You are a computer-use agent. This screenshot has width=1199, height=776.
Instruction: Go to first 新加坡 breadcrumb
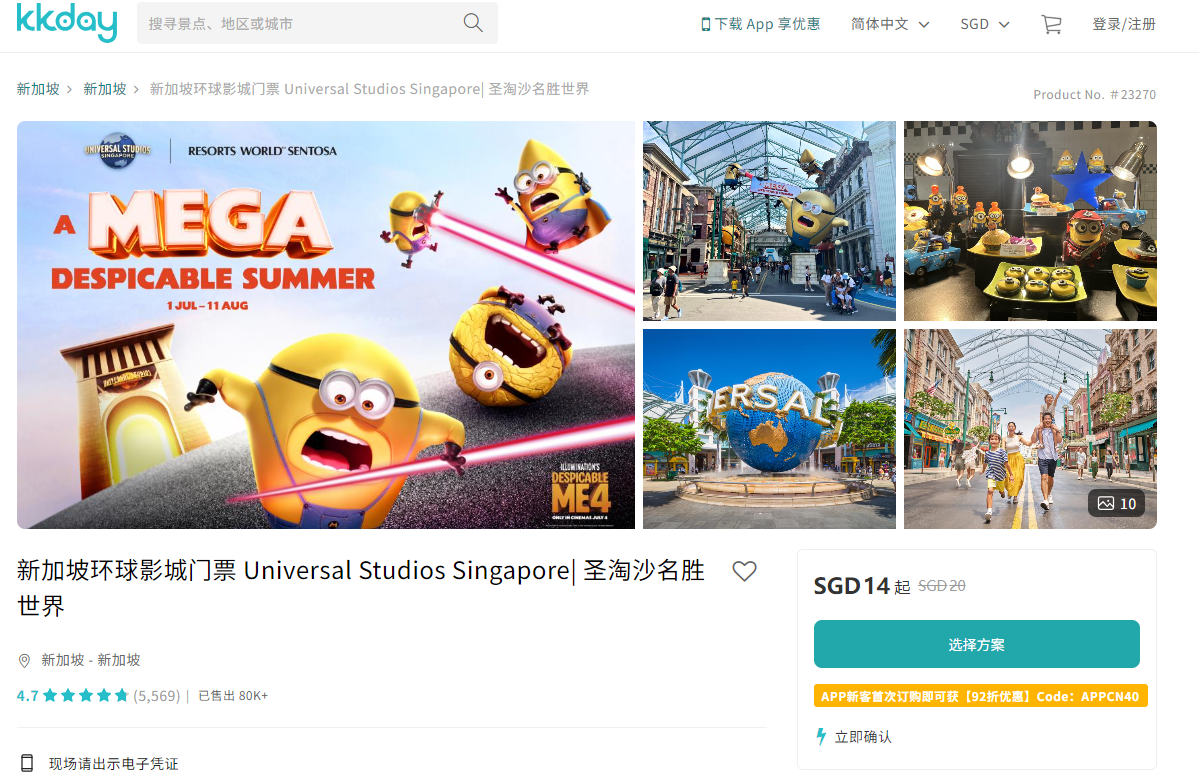click(x=38, y=89)
